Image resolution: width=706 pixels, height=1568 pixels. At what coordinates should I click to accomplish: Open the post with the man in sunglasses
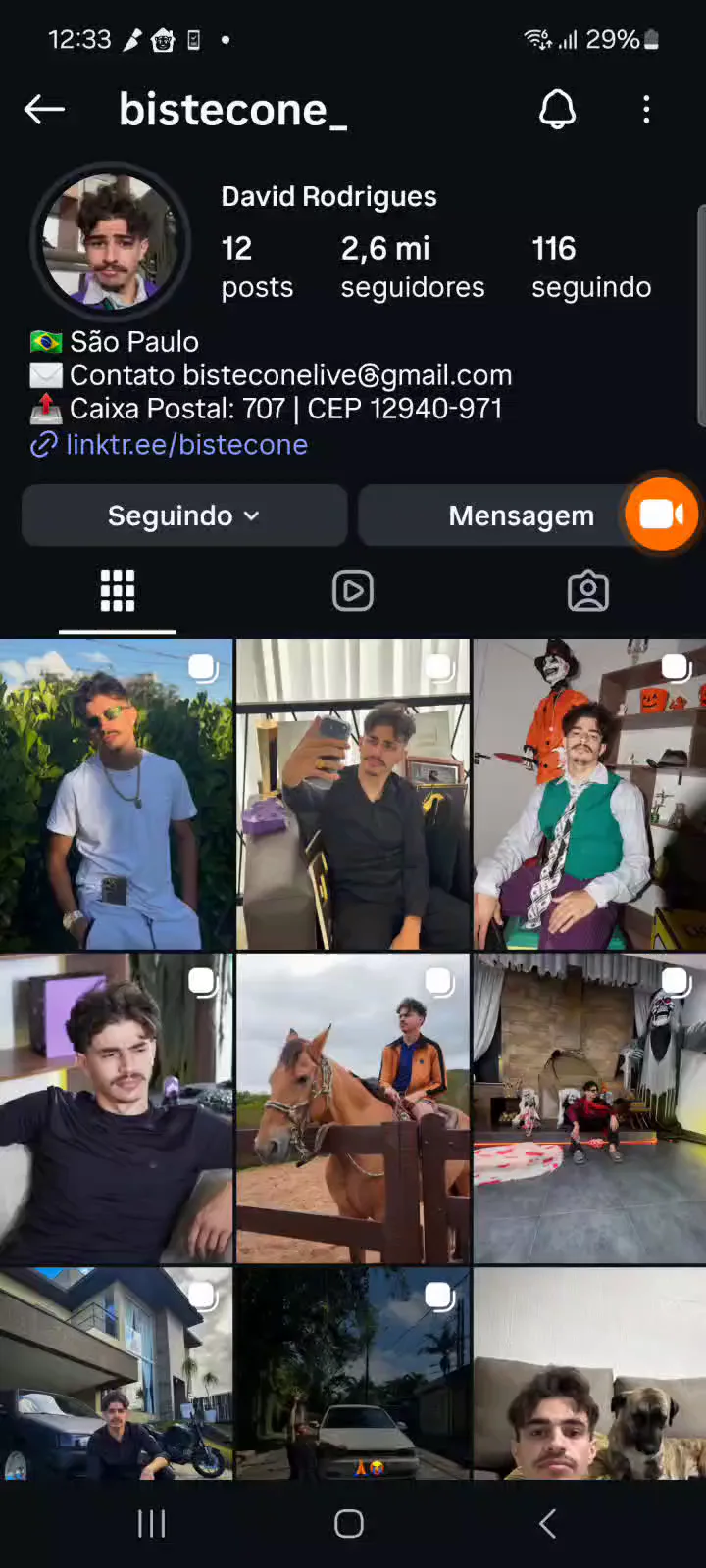point(117,795)
